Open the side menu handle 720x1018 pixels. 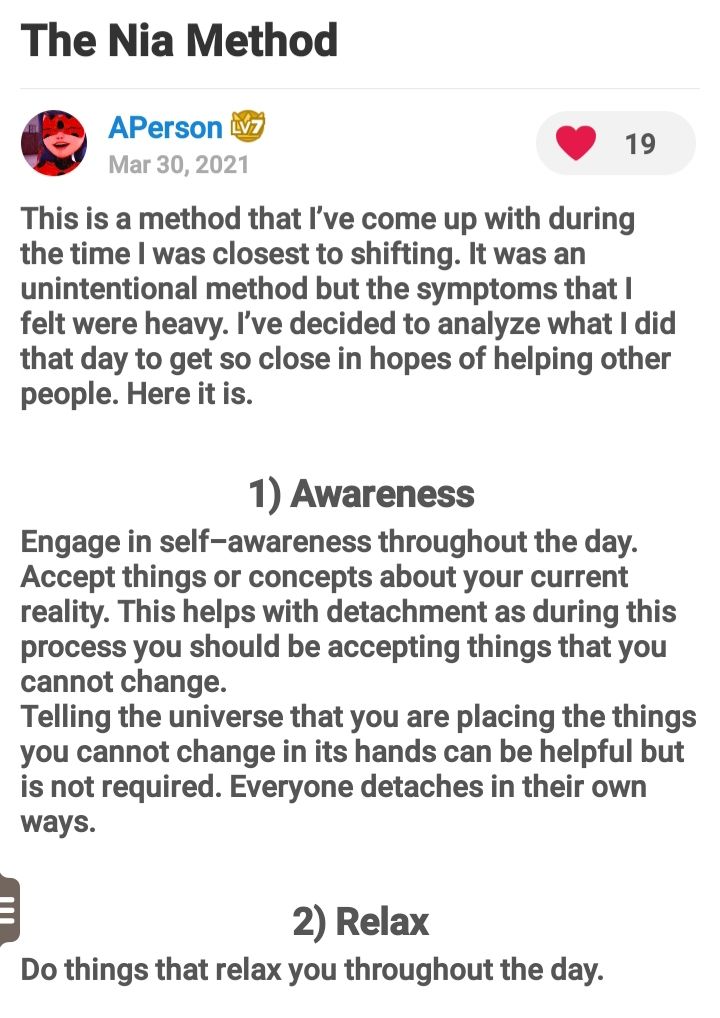coord(9,909)
